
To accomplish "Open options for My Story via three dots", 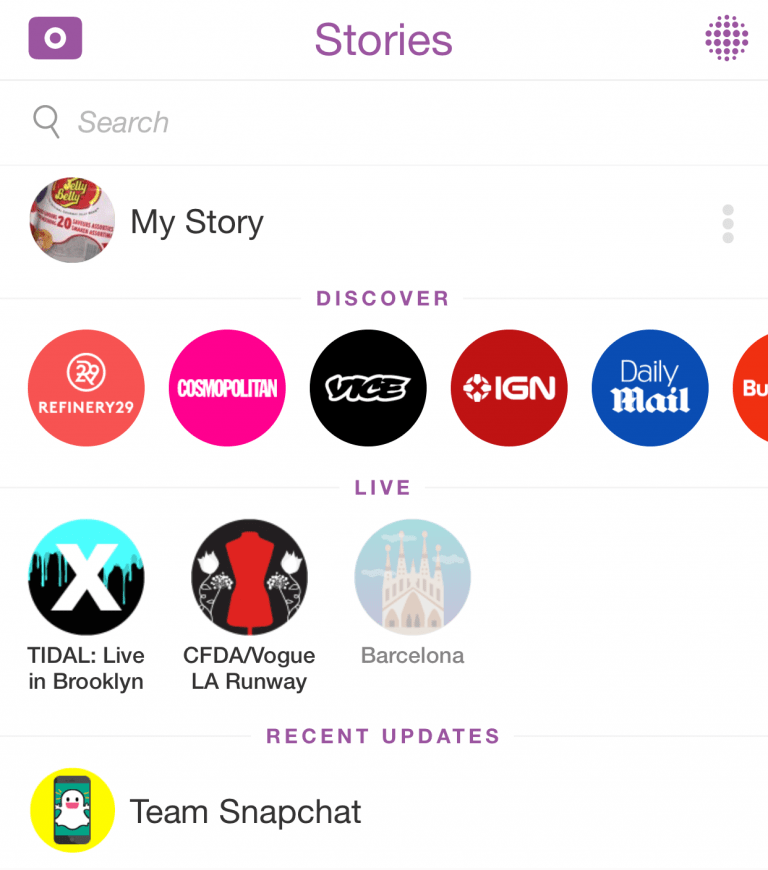I will (x=727, y=223).
